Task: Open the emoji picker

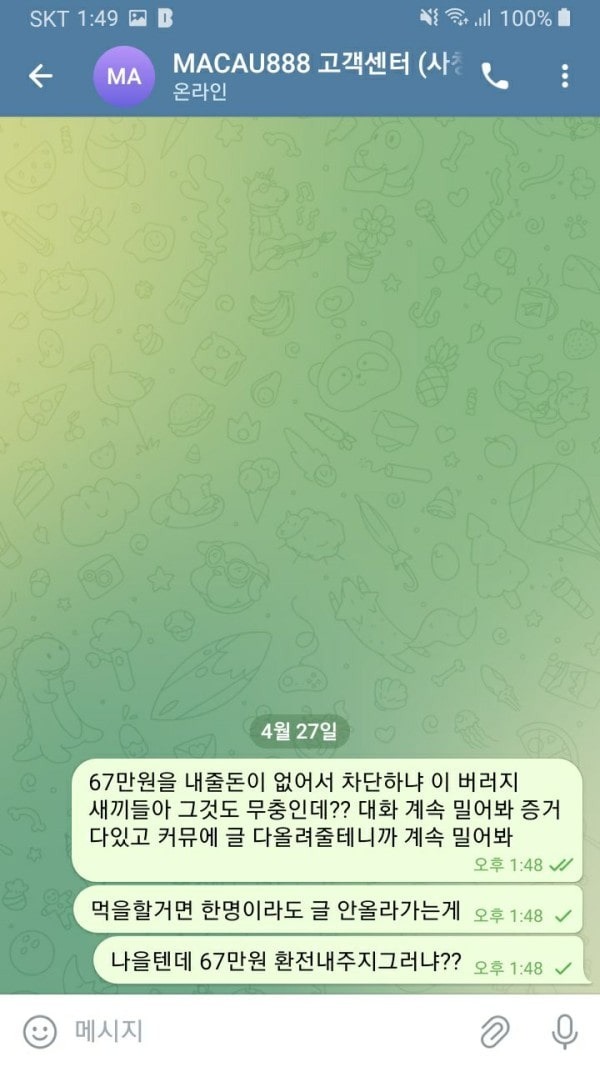Action: tap(39, 1031)
